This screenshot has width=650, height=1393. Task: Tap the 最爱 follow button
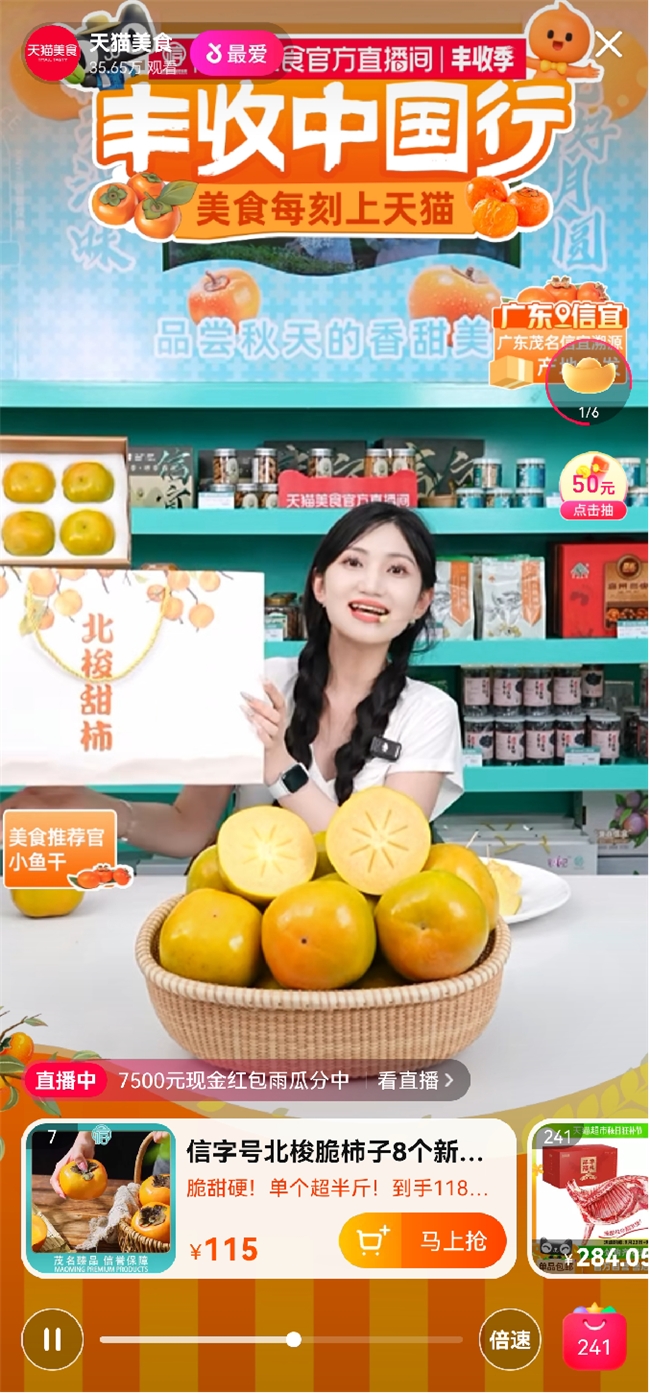[238, 54]
